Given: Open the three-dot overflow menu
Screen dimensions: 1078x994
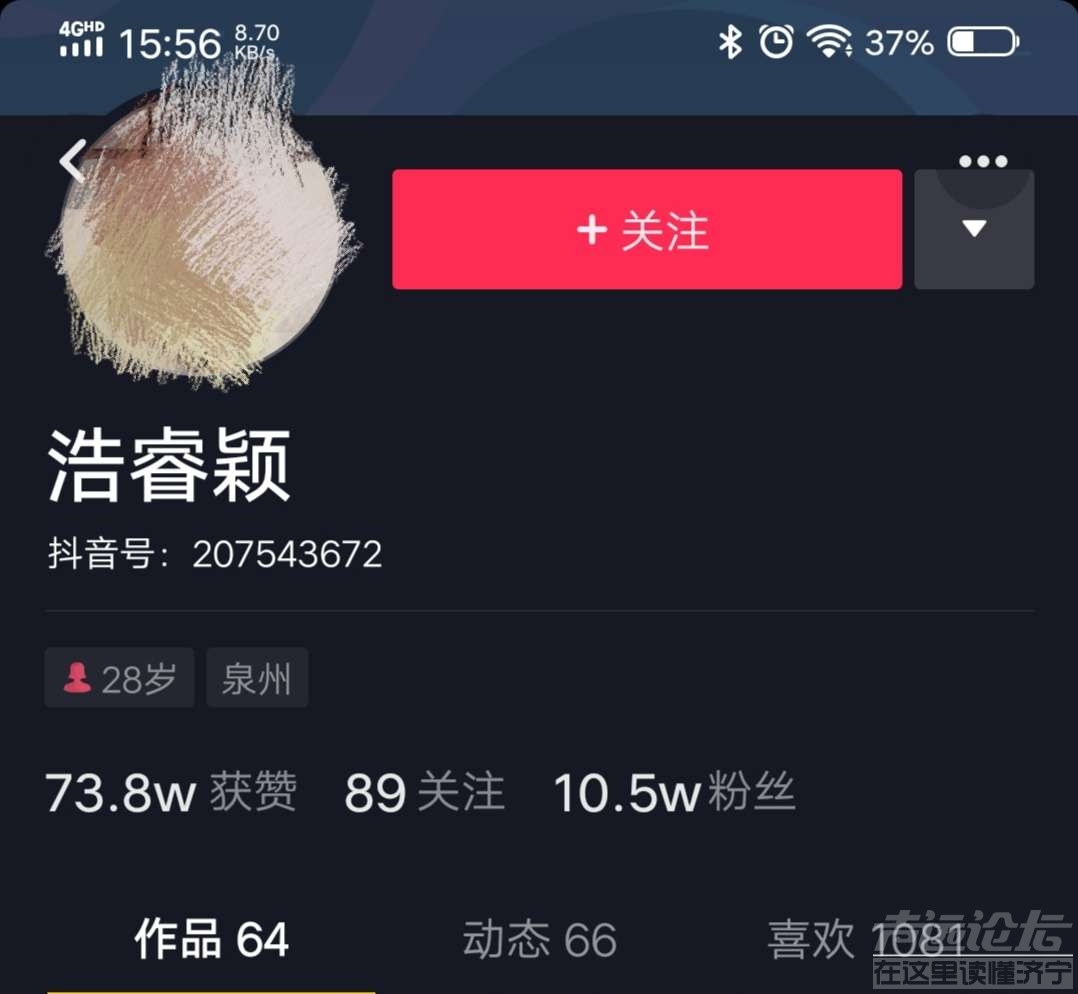Looking at the screenshot, I should coord(982,162).
